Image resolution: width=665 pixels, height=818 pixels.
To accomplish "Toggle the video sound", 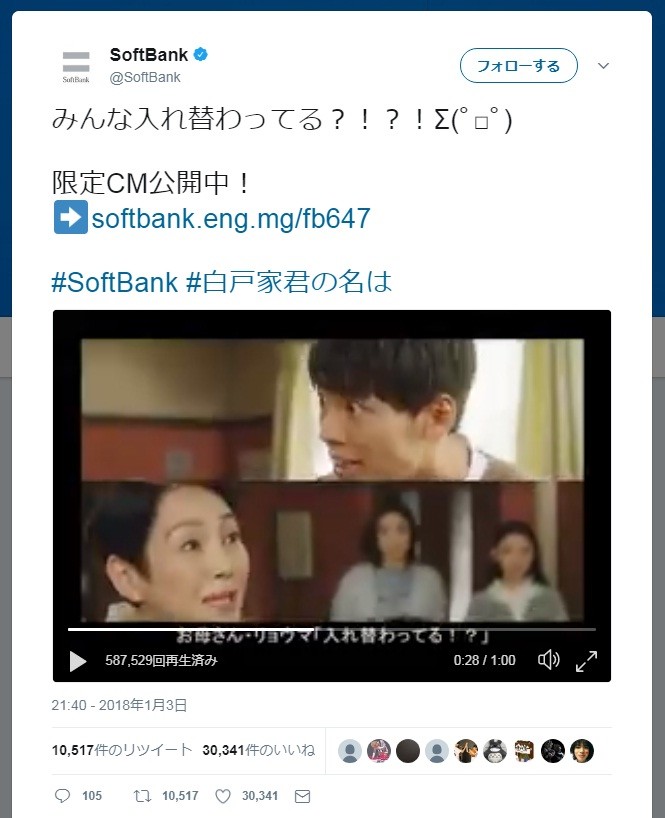I will 548,660.
